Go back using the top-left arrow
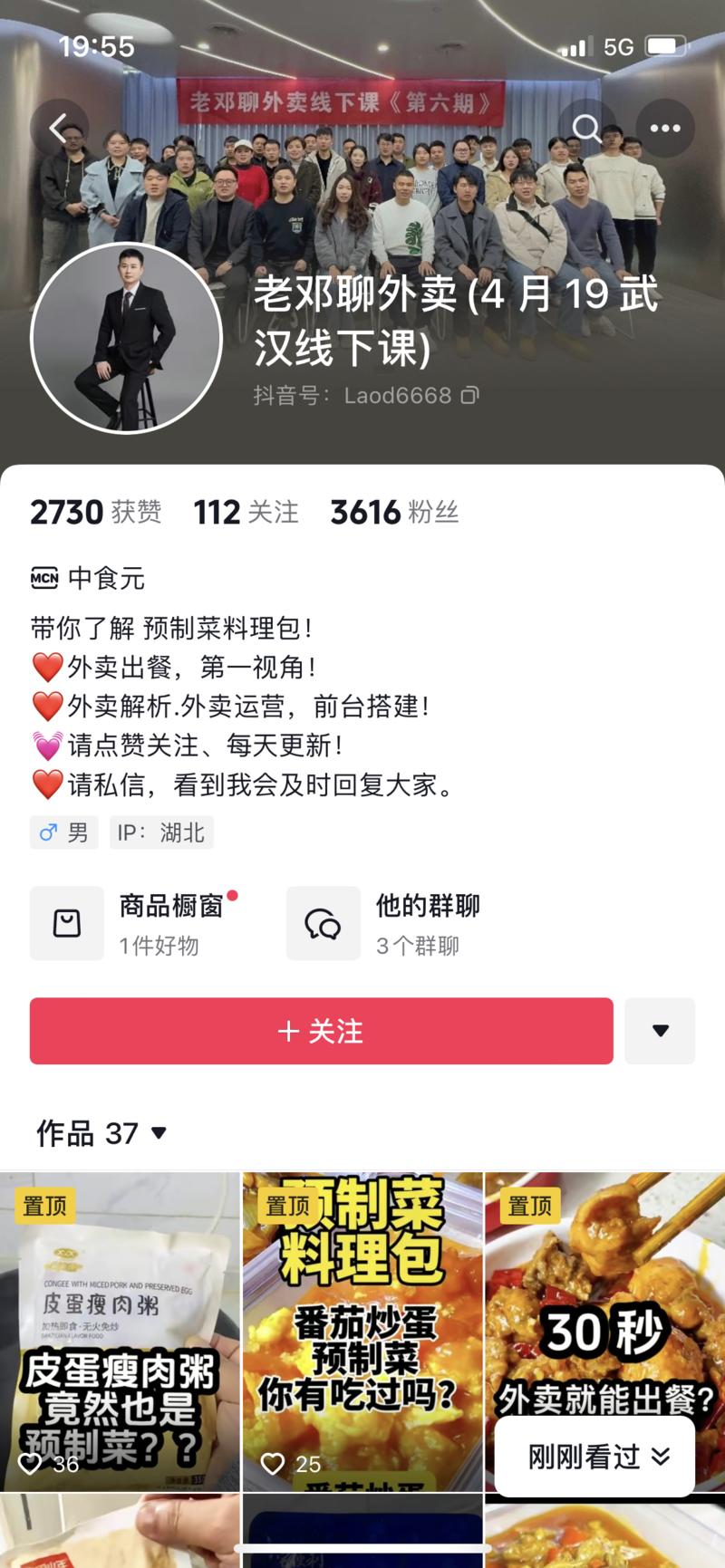Image resolution: width=725 pixels, height=1568 pixels. (59, 129)
